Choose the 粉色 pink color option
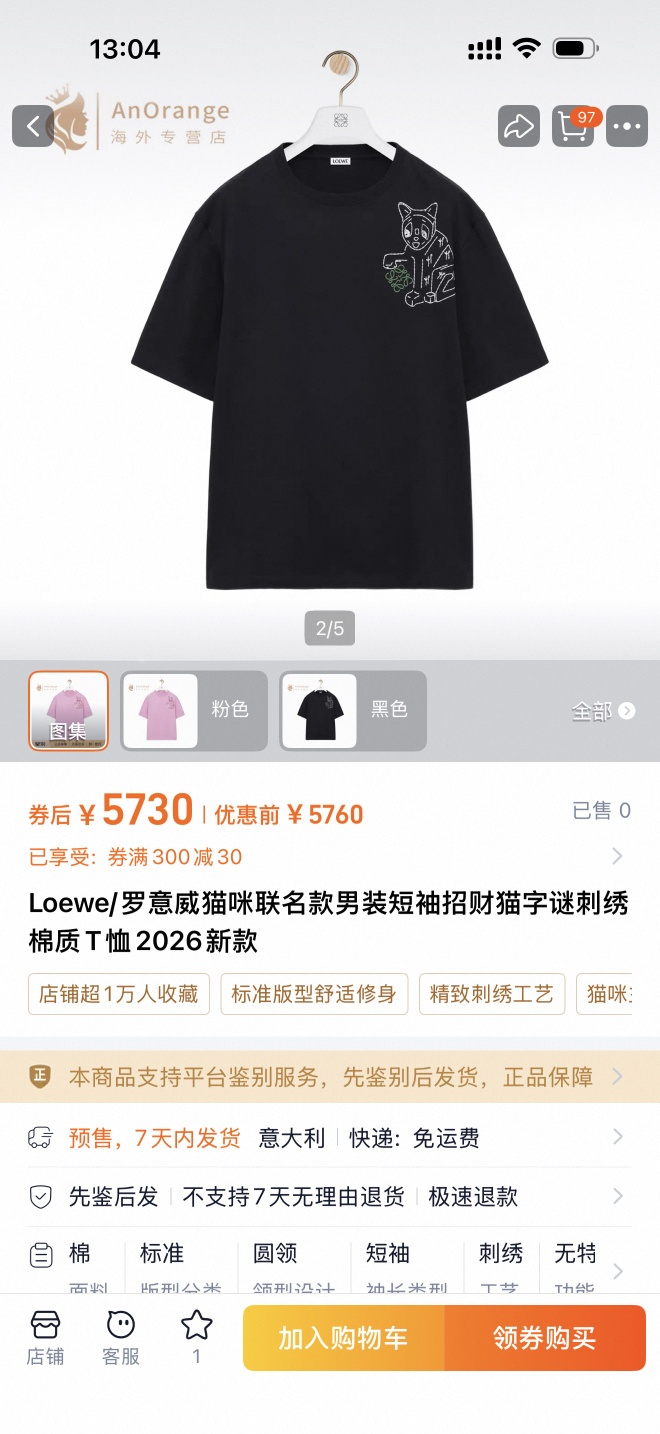This screenshot has height=1434, width=660. pos(194,711)
